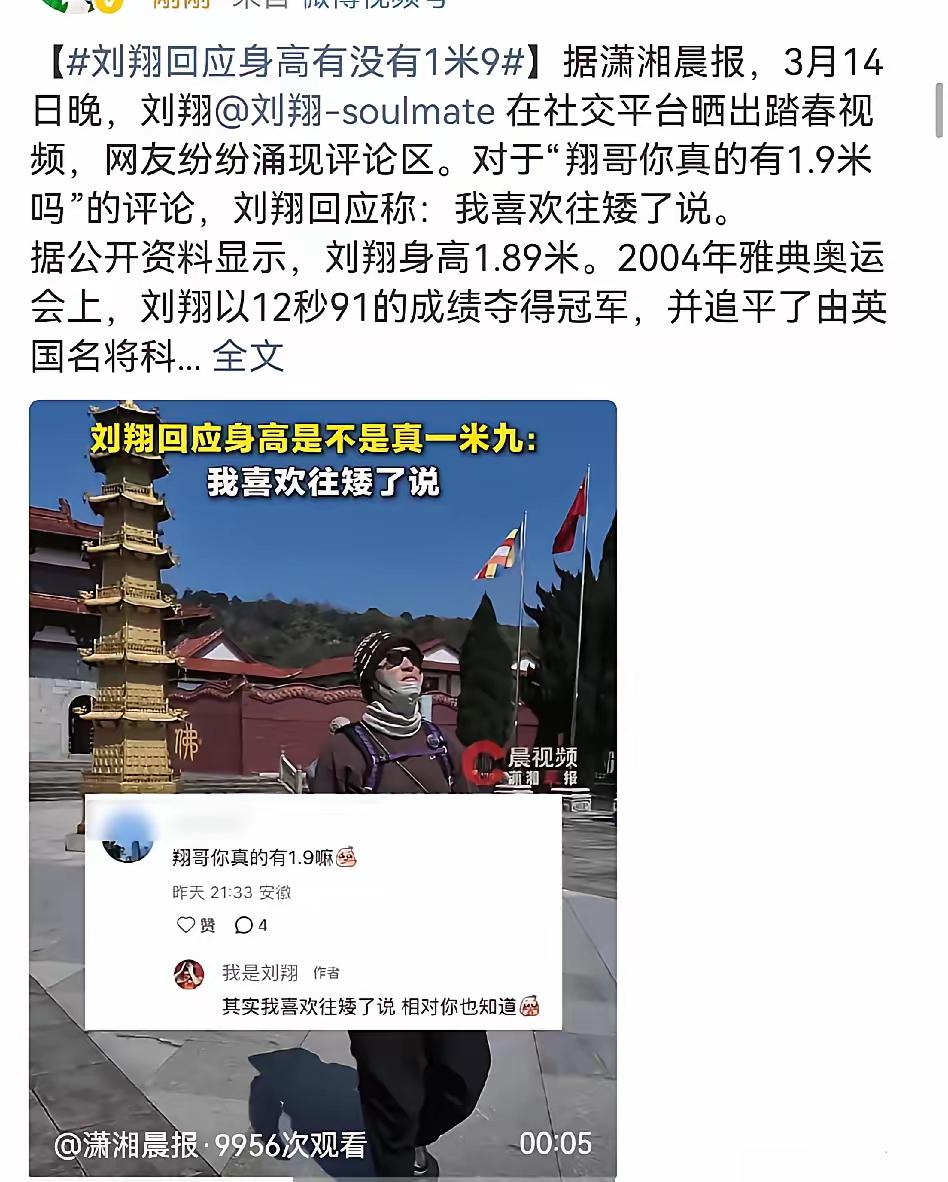The image size is (948, 1182).
Task: Click the blushing emoji after 翔哥你真的有1.9嘛
Action: coord(345,855)
